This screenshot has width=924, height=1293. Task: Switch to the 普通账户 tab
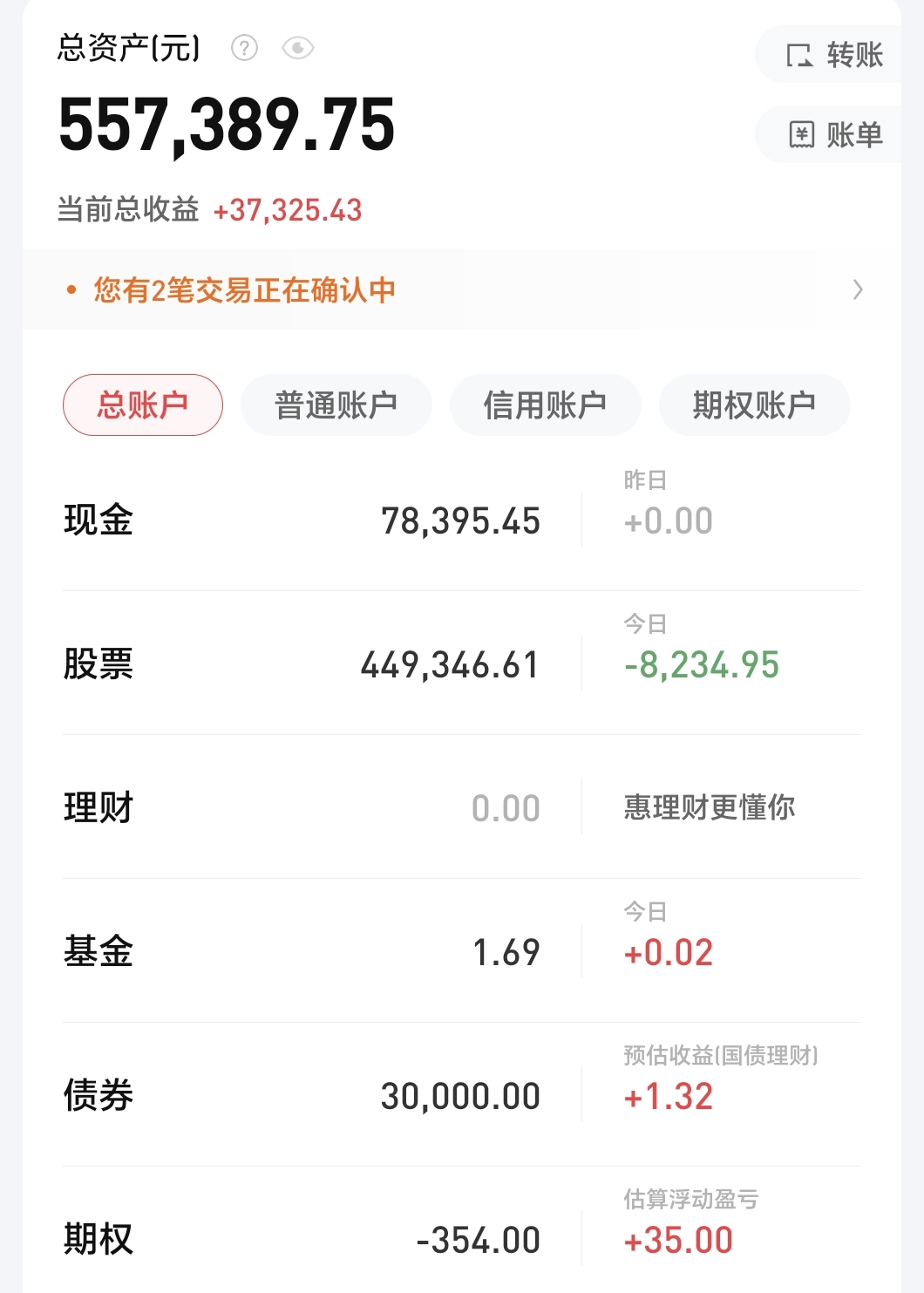tap(336, 405)
